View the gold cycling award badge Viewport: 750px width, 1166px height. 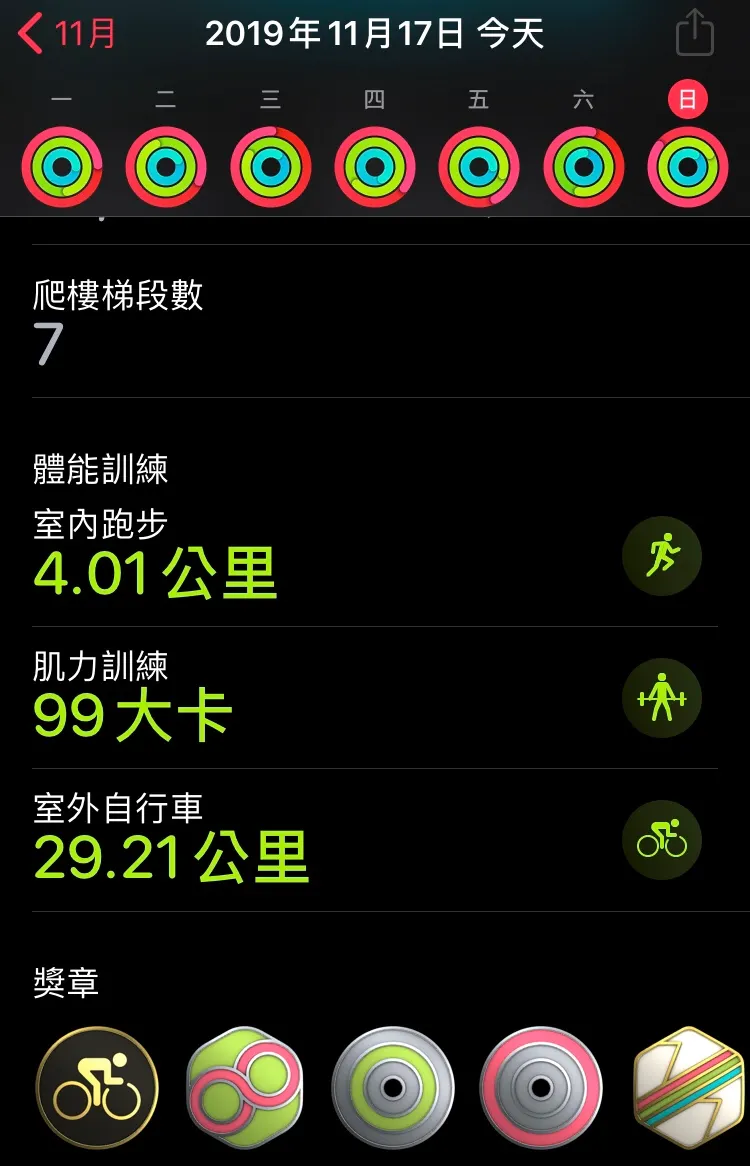coord(97,1088)
